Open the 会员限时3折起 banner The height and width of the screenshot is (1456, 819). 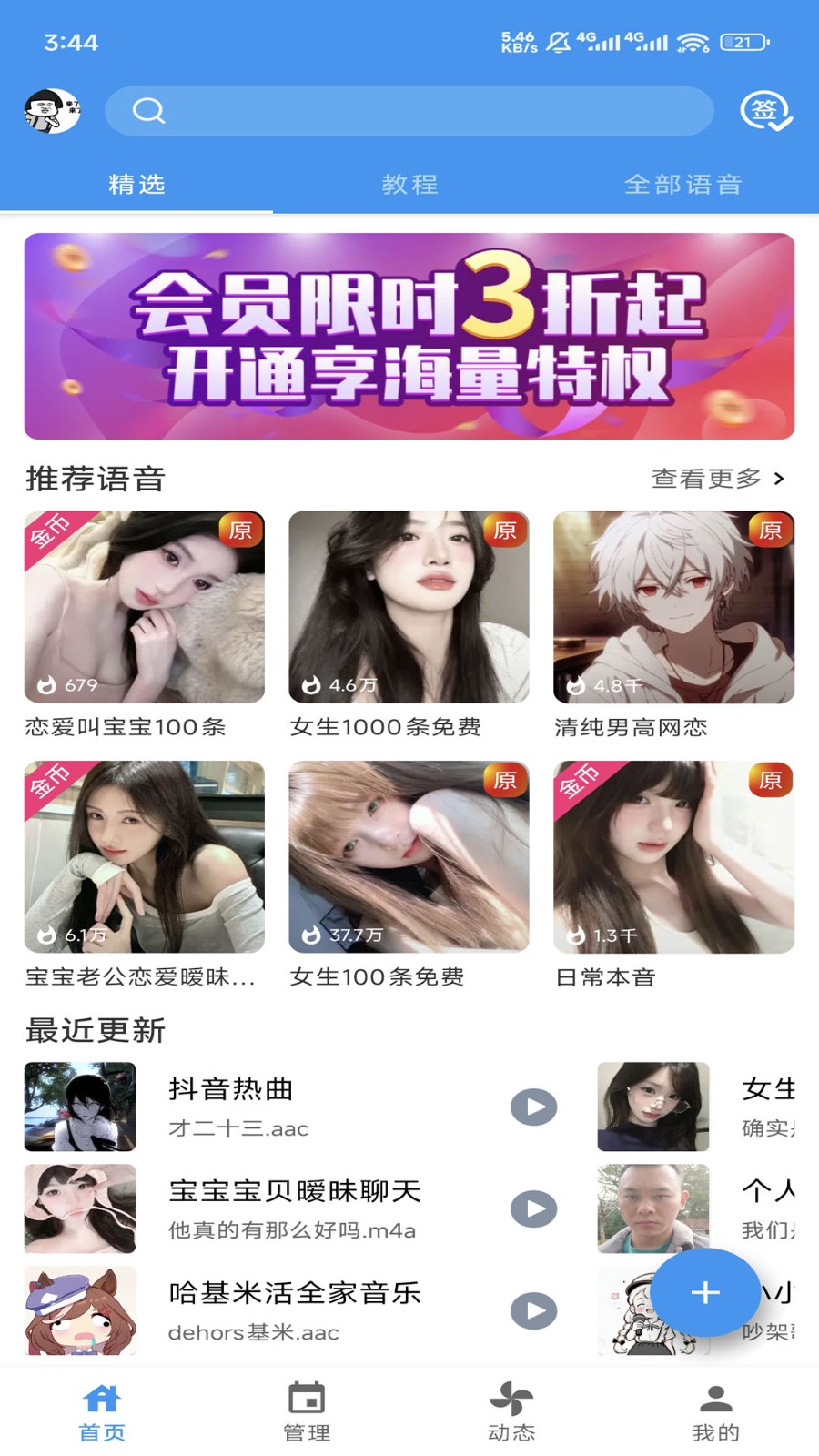click(x=409, y=336)
